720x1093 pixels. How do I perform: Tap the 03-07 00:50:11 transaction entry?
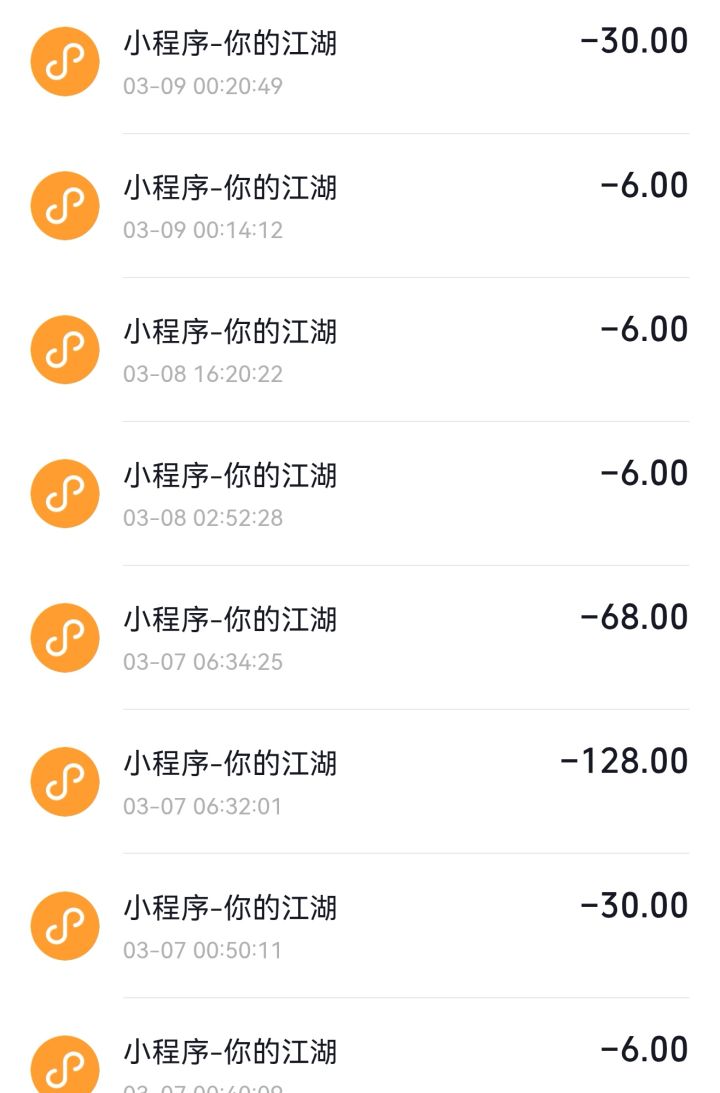click(x=360, y=926)
